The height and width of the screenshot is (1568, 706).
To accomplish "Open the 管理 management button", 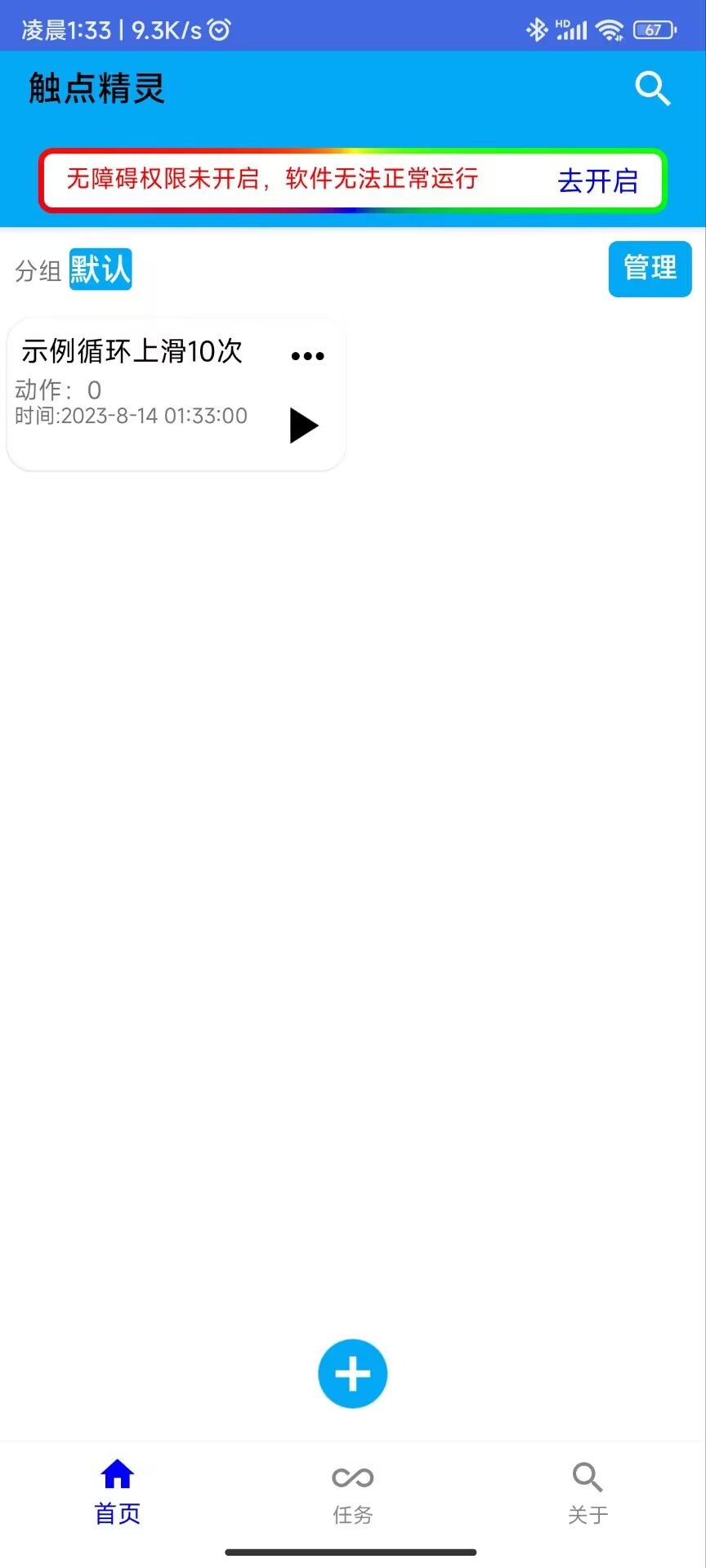I will [x=650, y=269].
